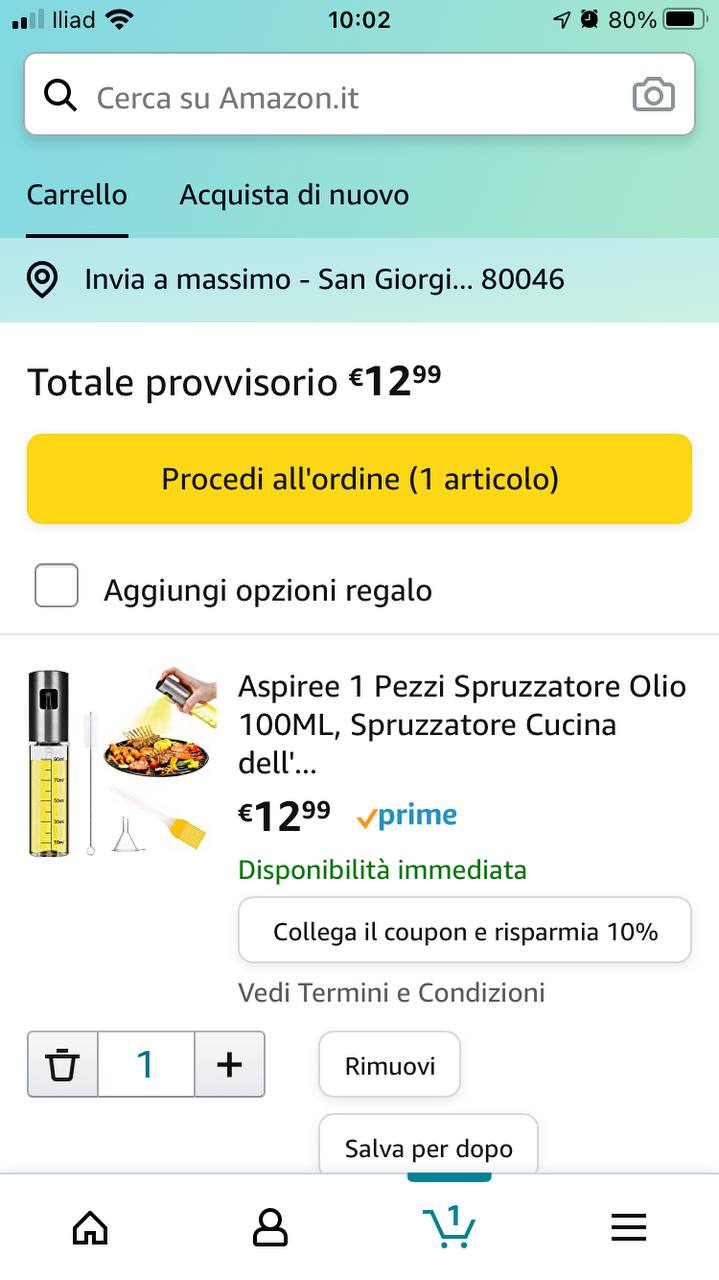Image resolution: width=719 pixels, height=1280 pixels.
Task: Tap Salva per dopo
Action: 428,1147
